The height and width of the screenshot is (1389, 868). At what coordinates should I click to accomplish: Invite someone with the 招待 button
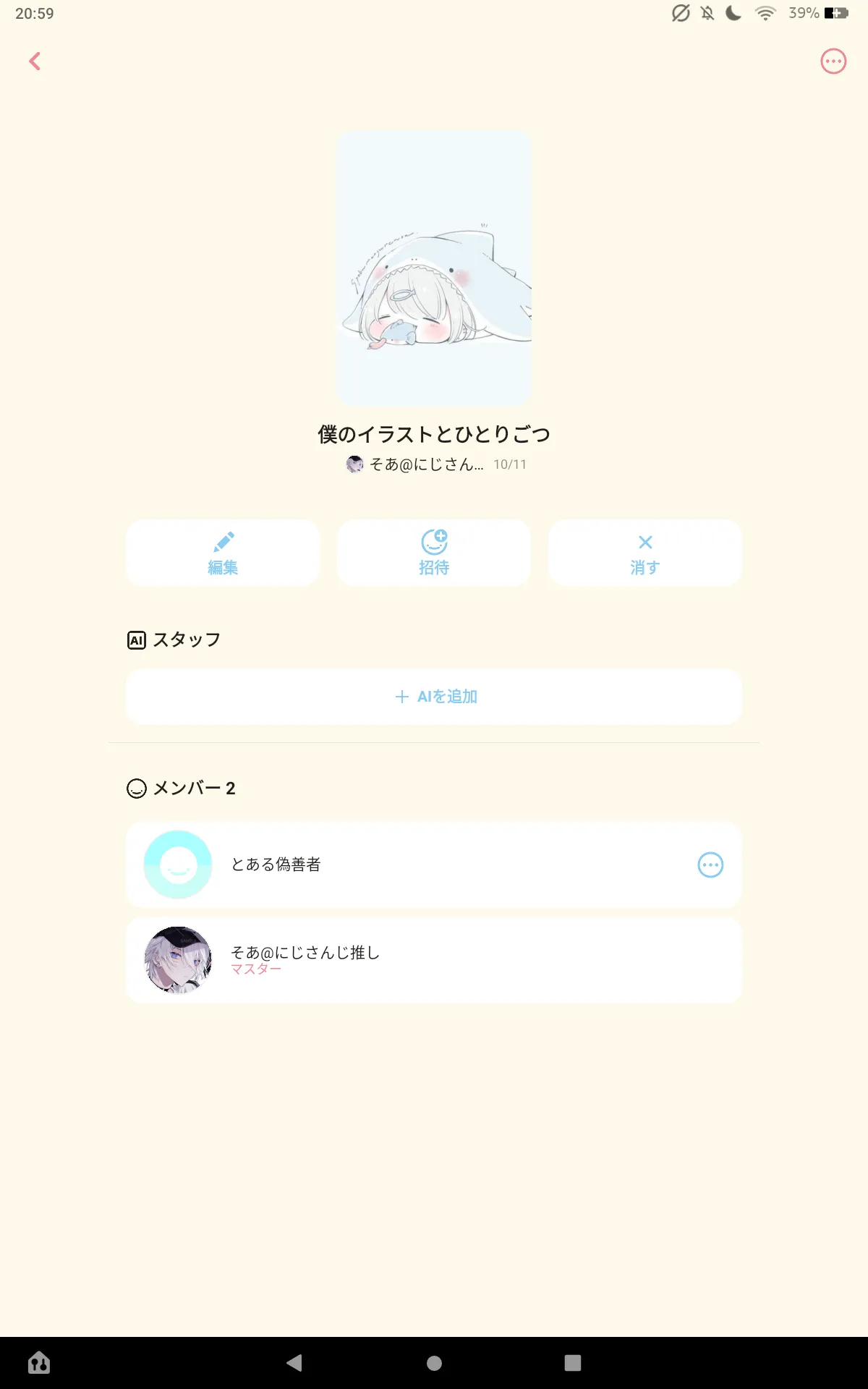(434, 553)
